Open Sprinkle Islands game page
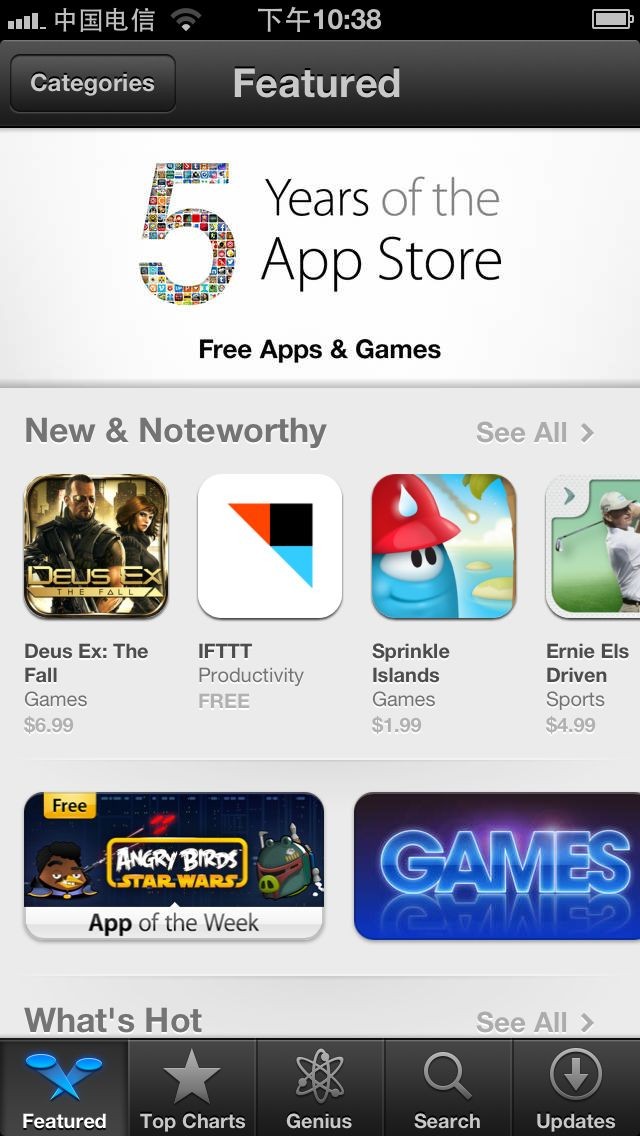 tap(444, 546)
